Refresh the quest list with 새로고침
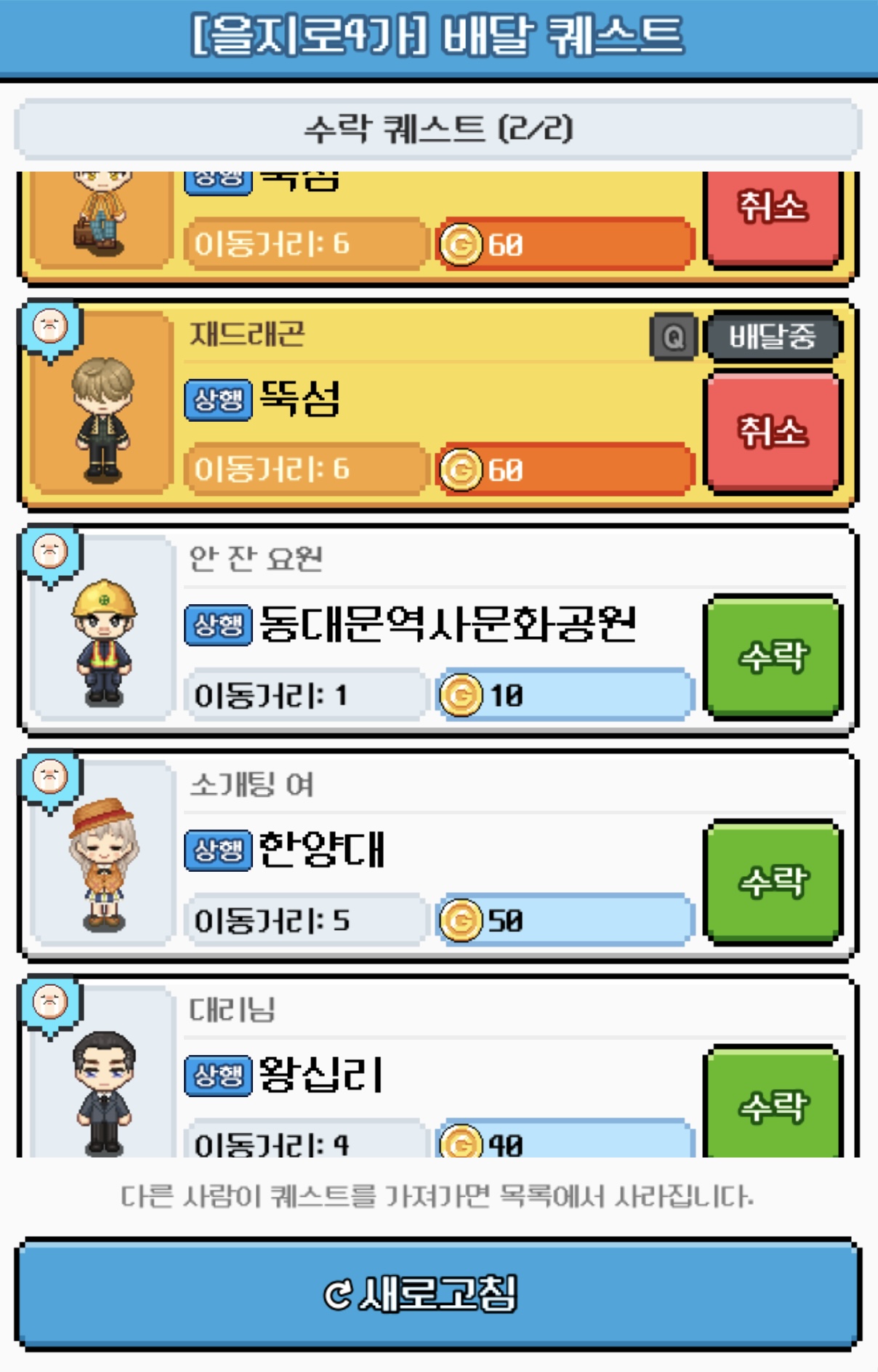The image size is (878, 1372). [x=438, y=1293]
